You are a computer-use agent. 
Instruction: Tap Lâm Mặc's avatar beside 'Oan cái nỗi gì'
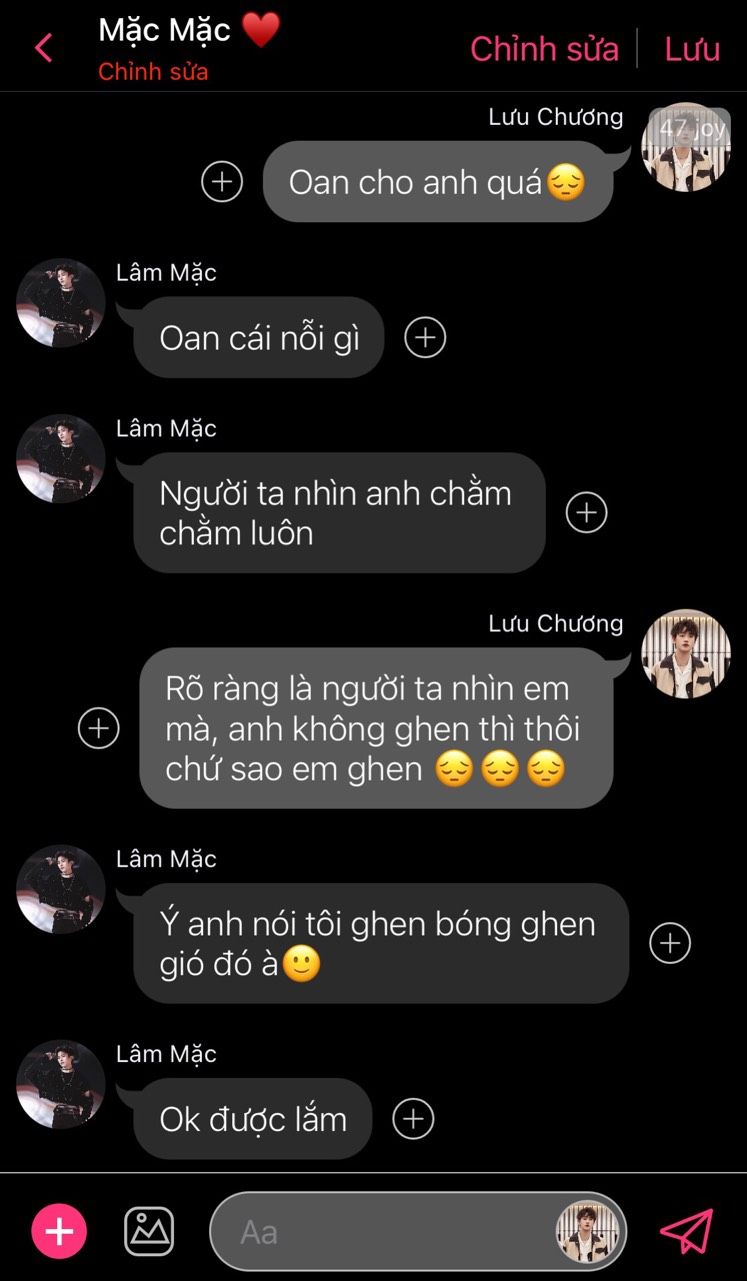click(61, 303)
